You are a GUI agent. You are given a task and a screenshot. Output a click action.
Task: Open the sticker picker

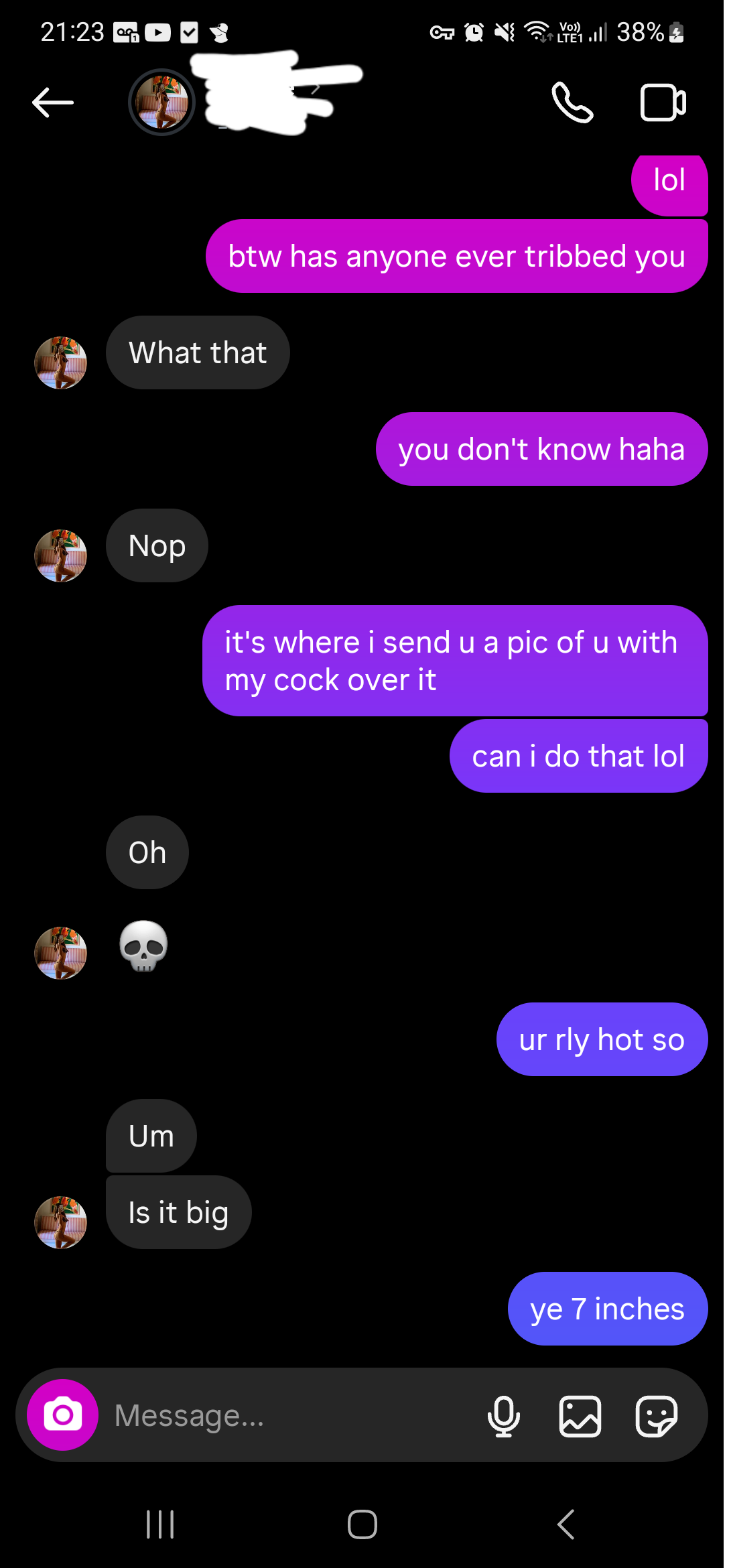click(656, 1416)
